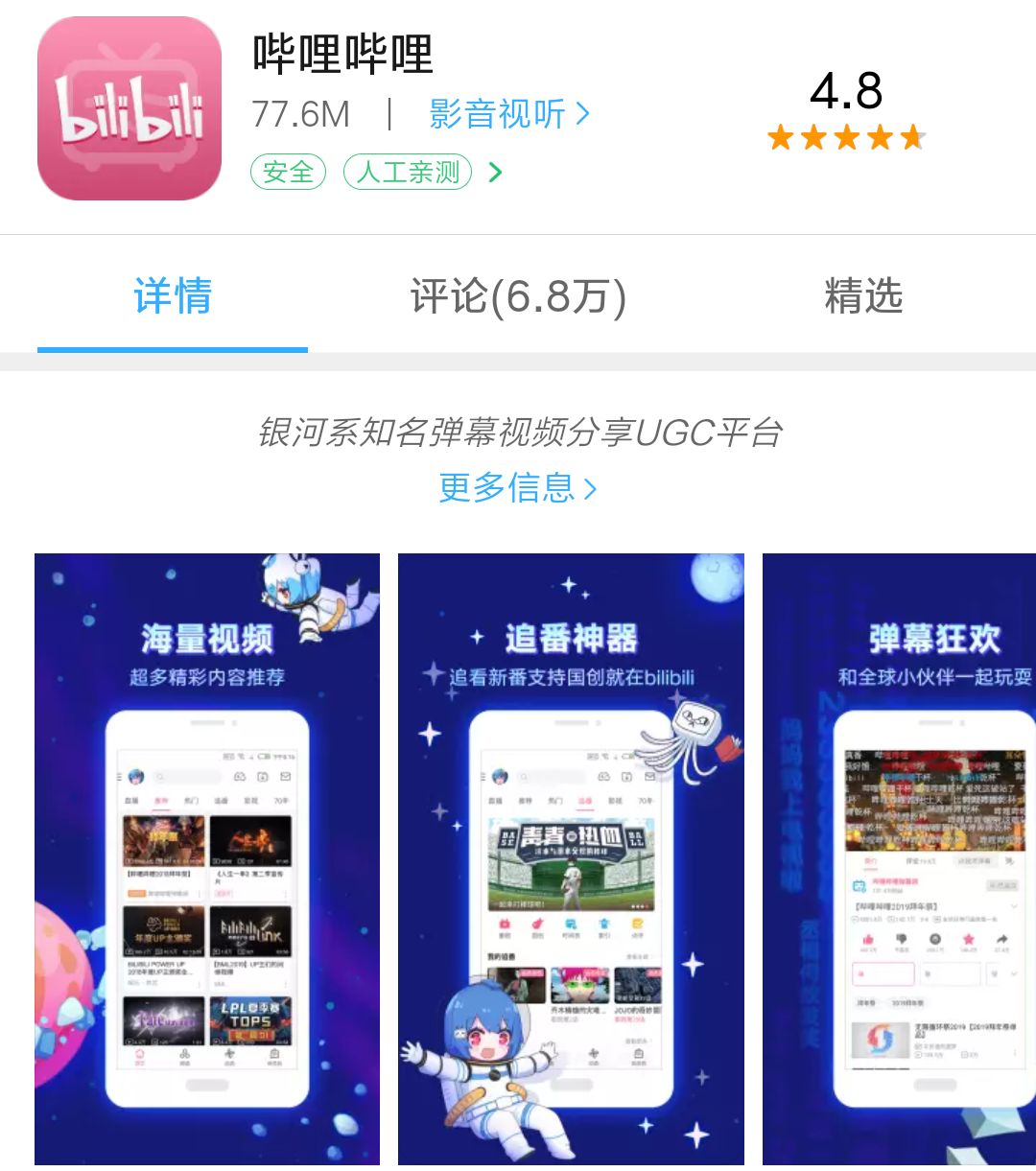
Task: Open the 影音视听 category link
Action: [508, 115]
